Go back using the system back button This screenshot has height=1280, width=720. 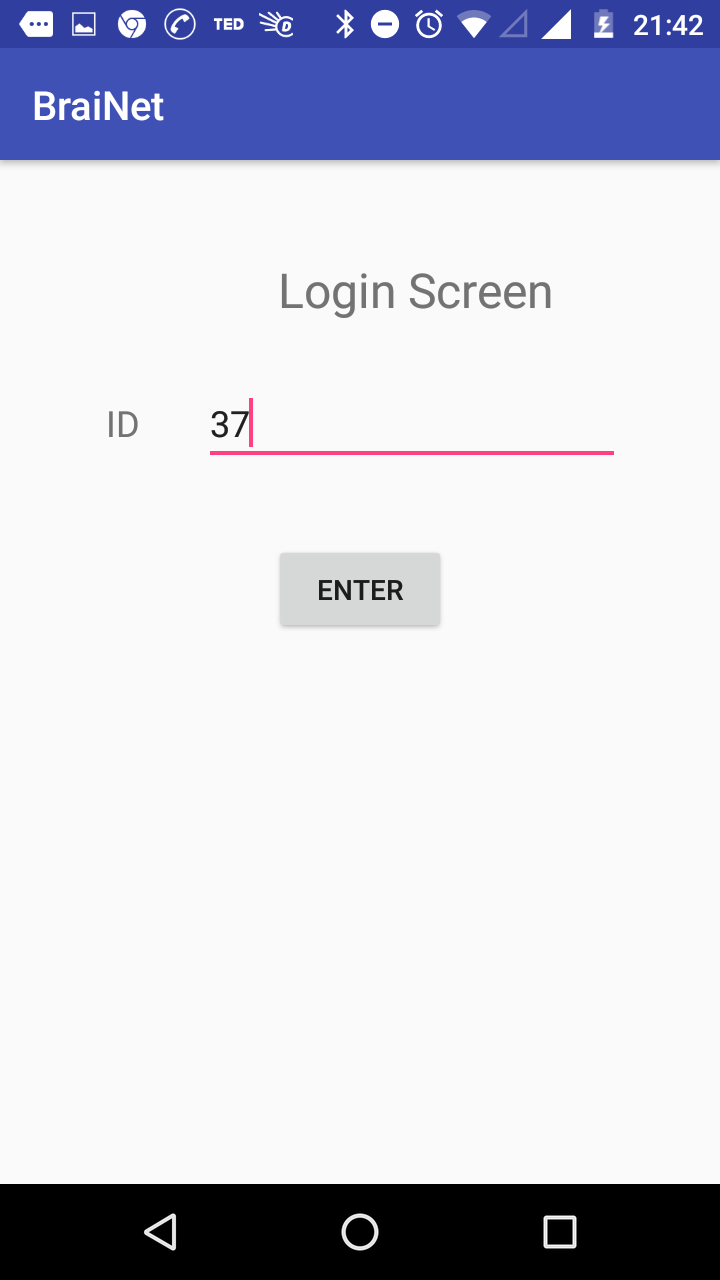coord(160,1232)
